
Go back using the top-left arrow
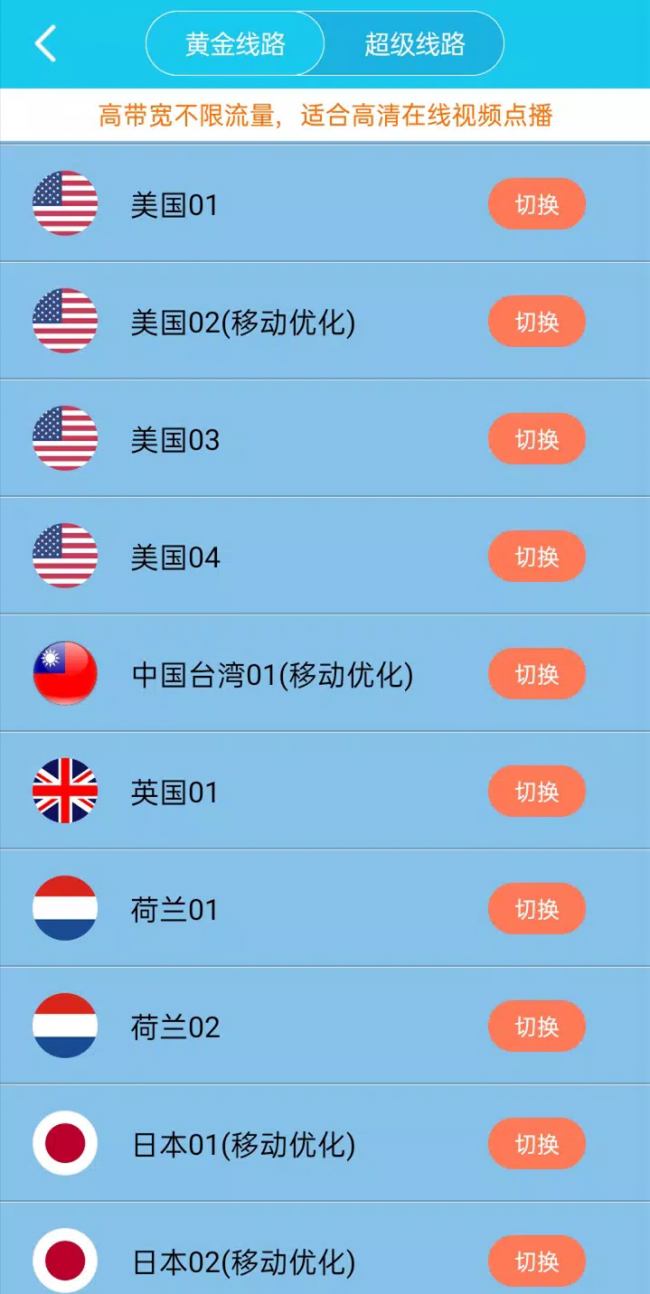(x=45, y=44)
